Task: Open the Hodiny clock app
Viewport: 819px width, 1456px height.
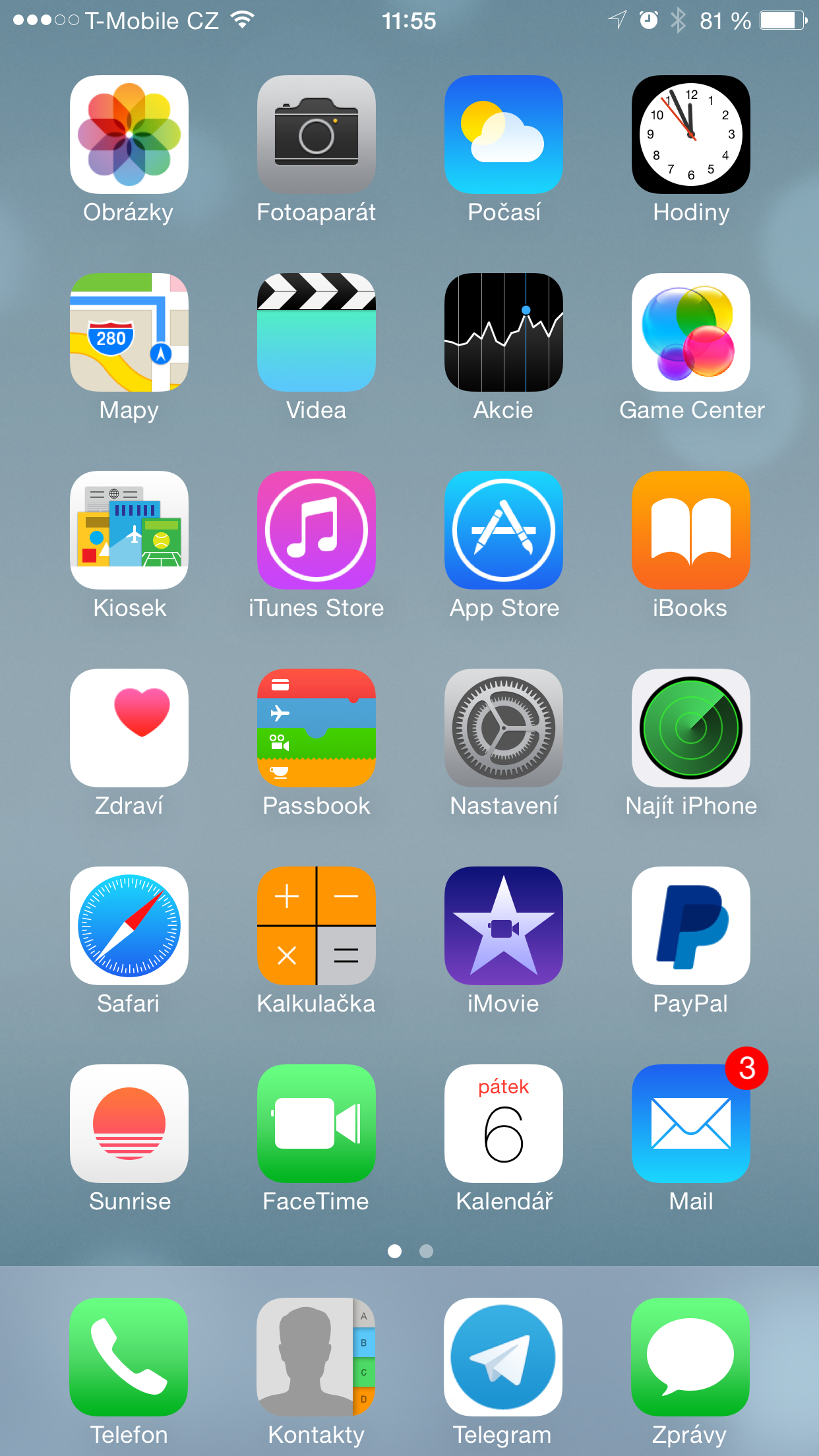Action: tap(691, 135)
